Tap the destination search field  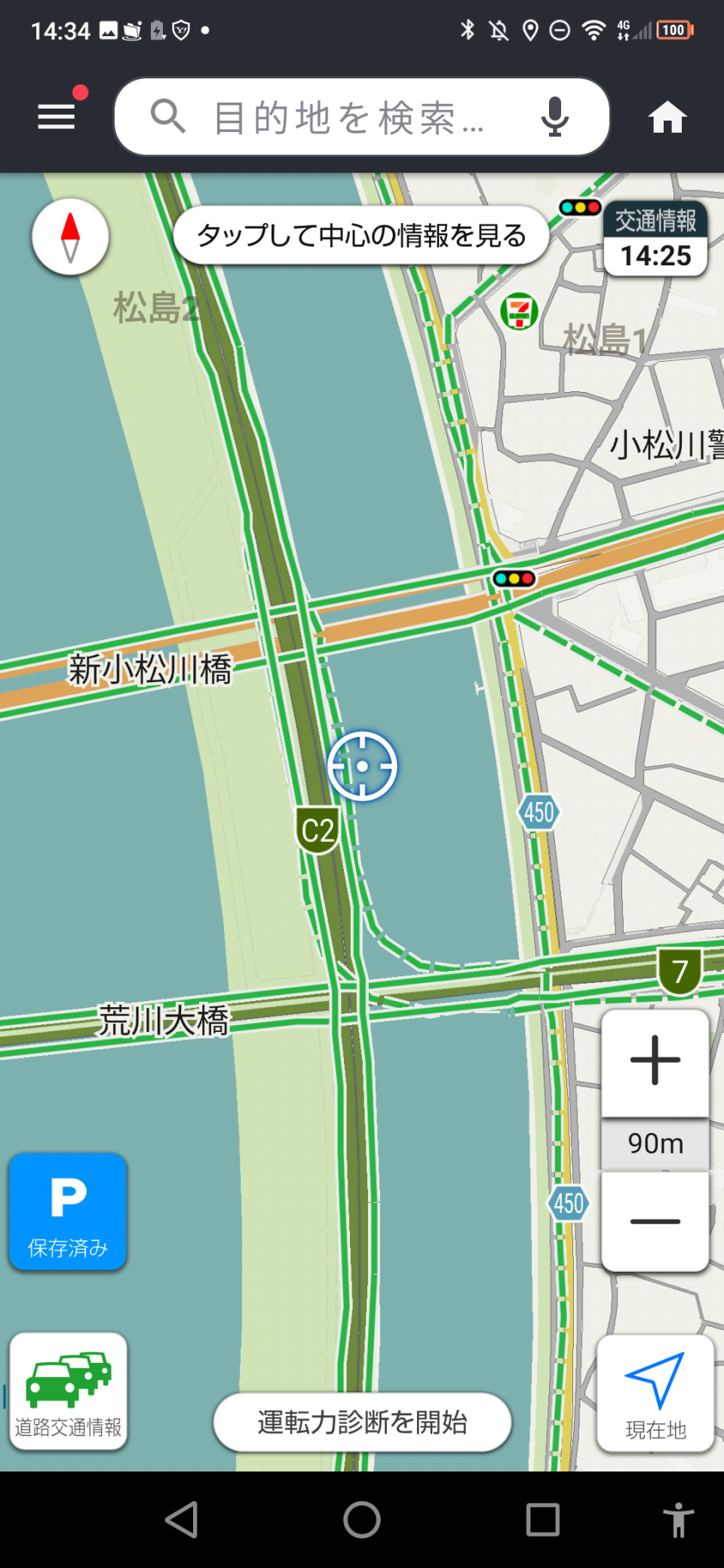click(339, 118)
